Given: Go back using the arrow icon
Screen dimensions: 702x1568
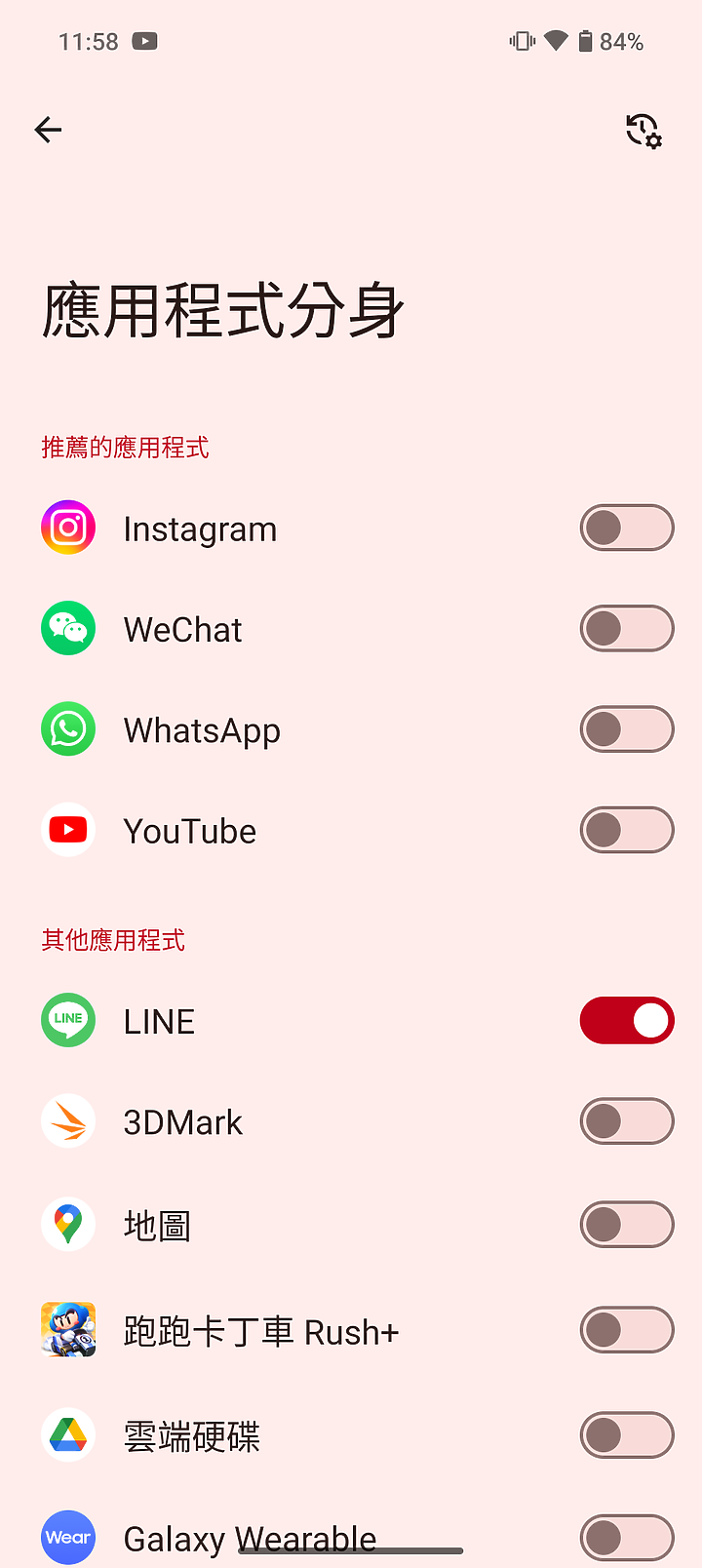Looking at the screenshot, I should (48, 130).
